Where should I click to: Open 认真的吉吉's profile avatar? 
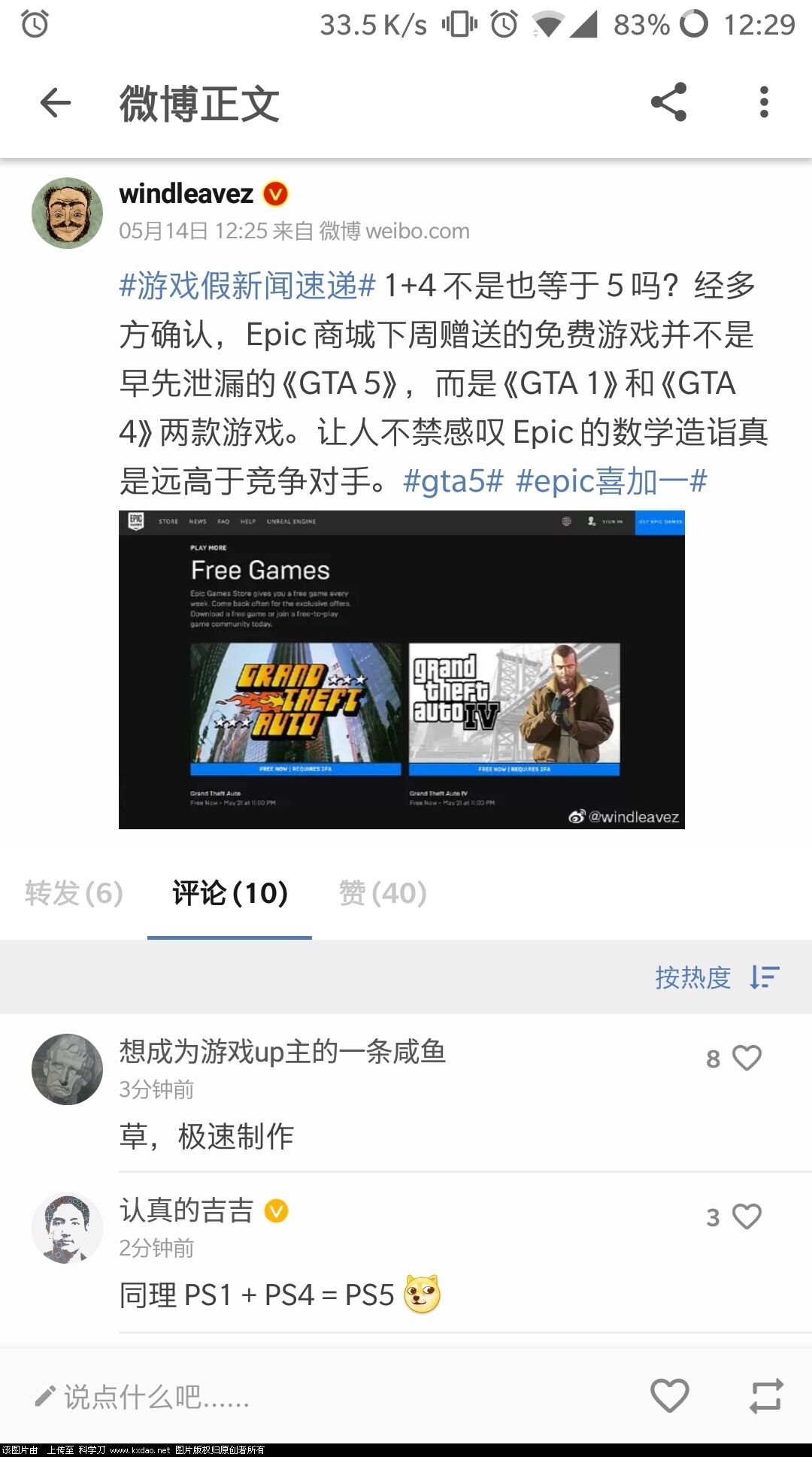pos(67,1228)
